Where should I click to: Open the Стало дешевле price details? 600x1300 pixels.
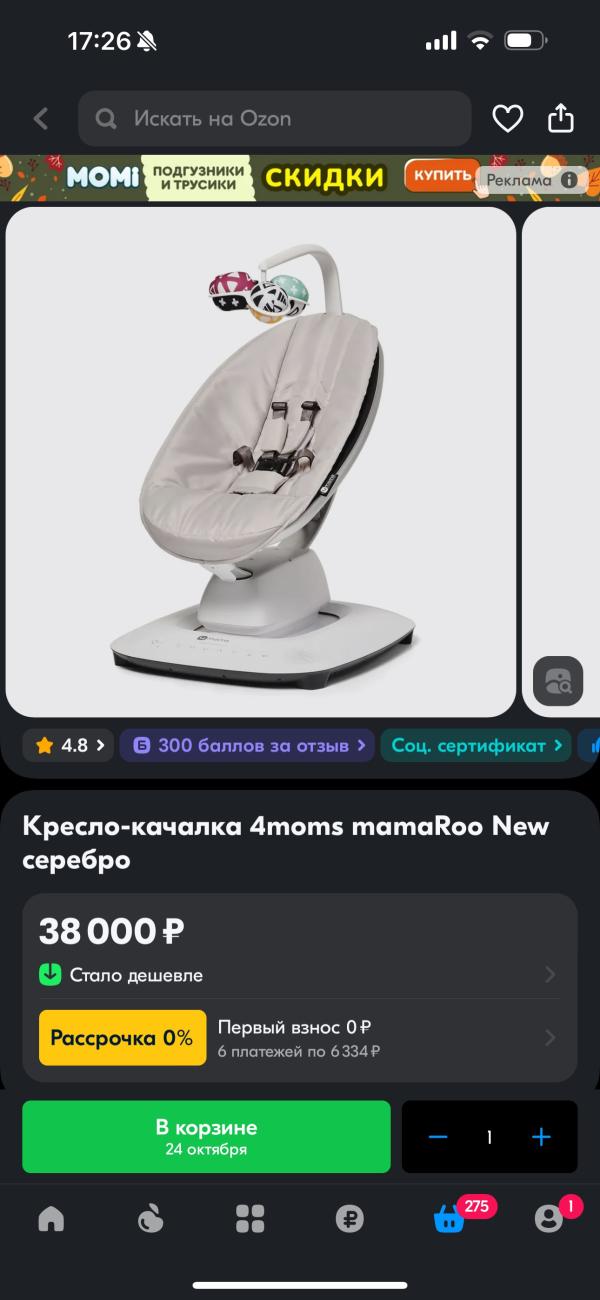pyautogui.click(x=300, y=974)
